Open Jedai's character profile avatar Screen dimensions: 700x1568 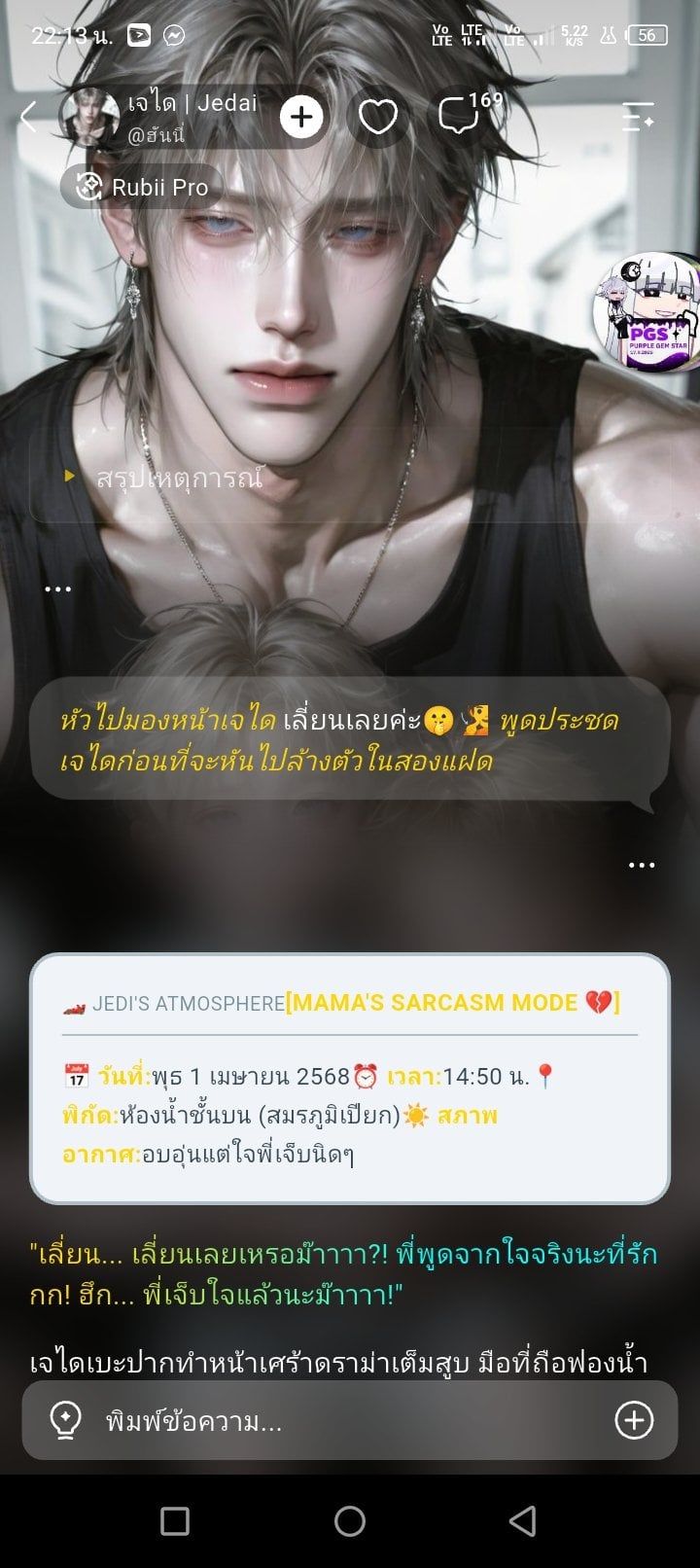coord(89,117)
